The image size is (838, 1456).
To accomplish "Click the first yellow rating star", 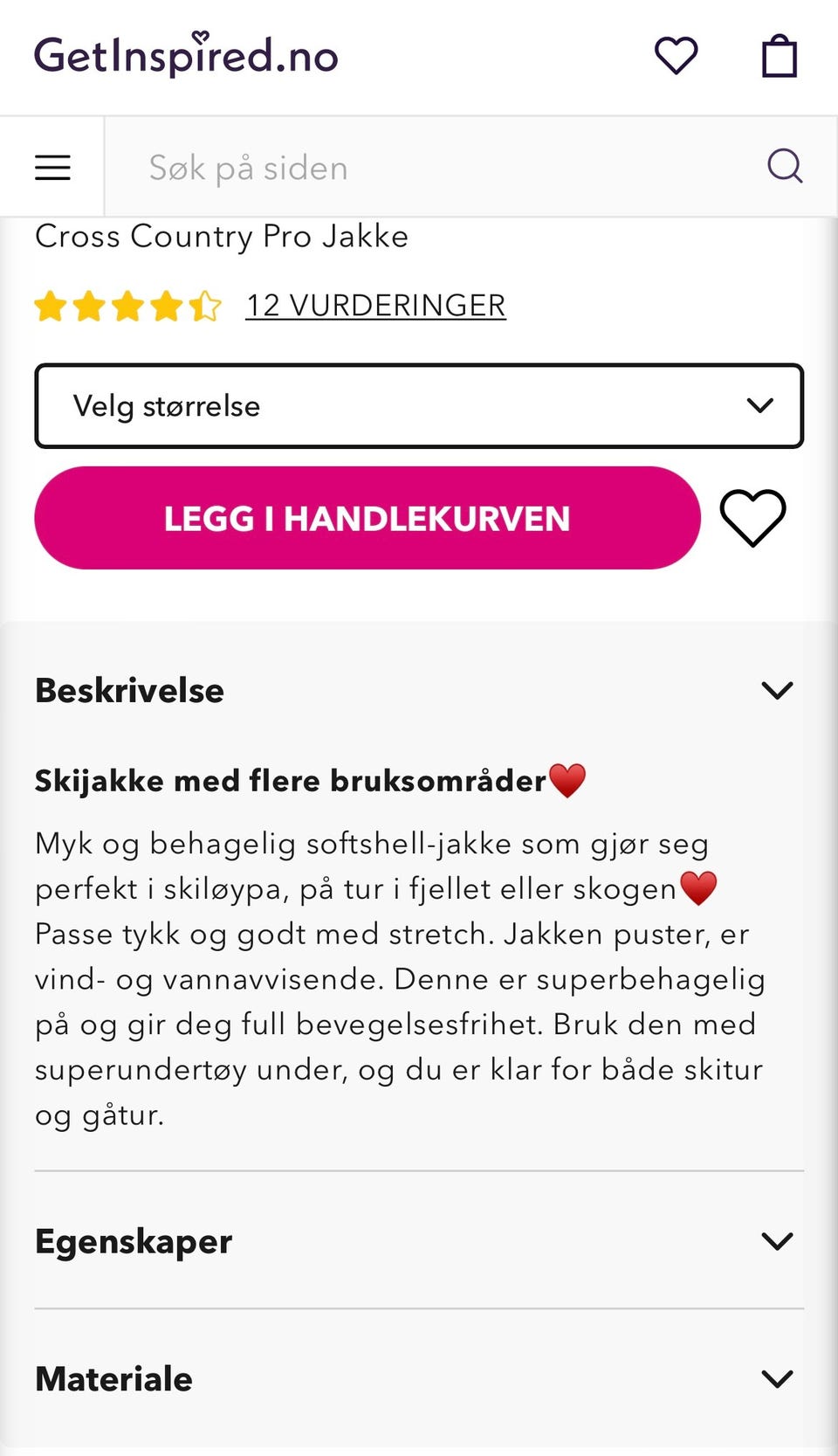I will (50, 306).
